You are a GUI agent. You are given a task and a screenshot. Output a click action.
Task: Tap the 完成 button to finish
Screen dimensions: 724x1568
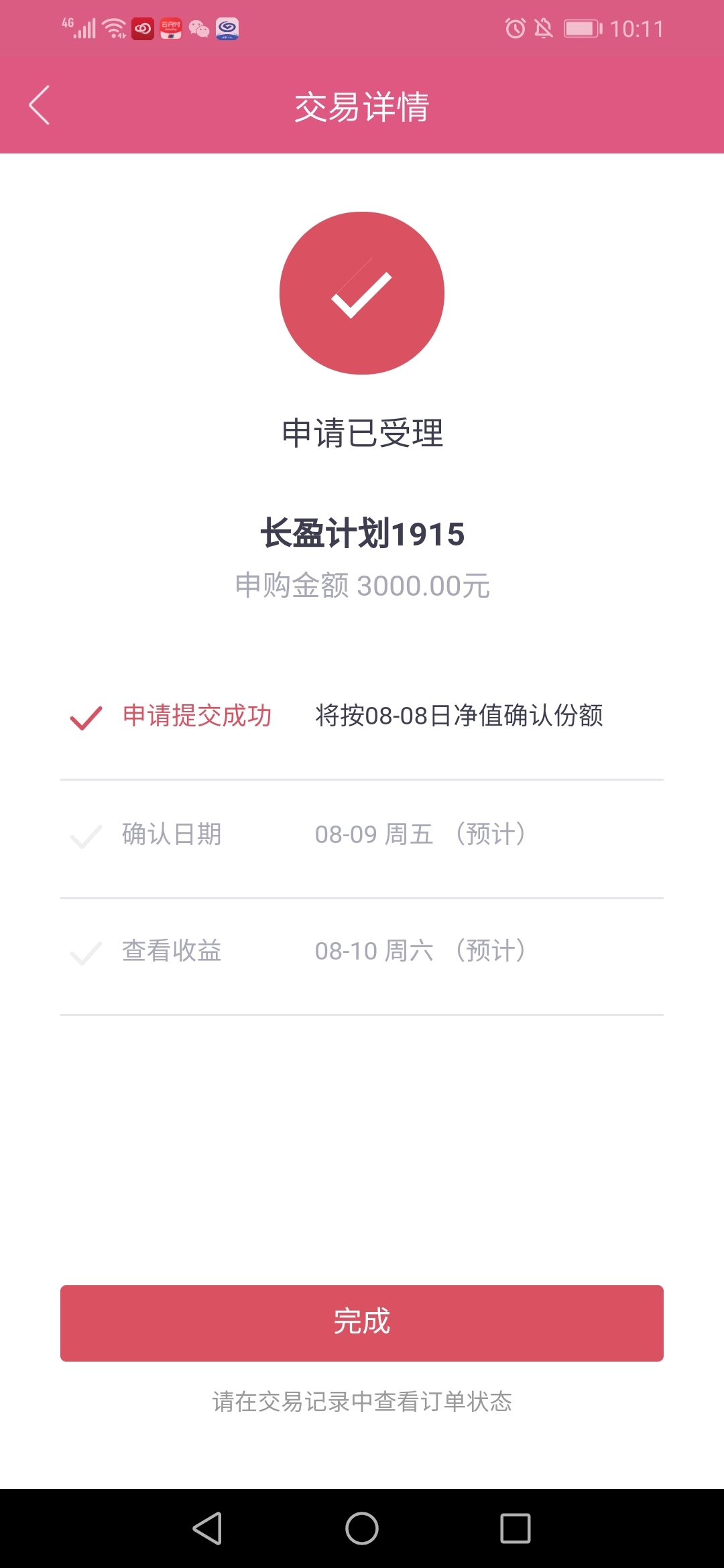[362, 1323]
